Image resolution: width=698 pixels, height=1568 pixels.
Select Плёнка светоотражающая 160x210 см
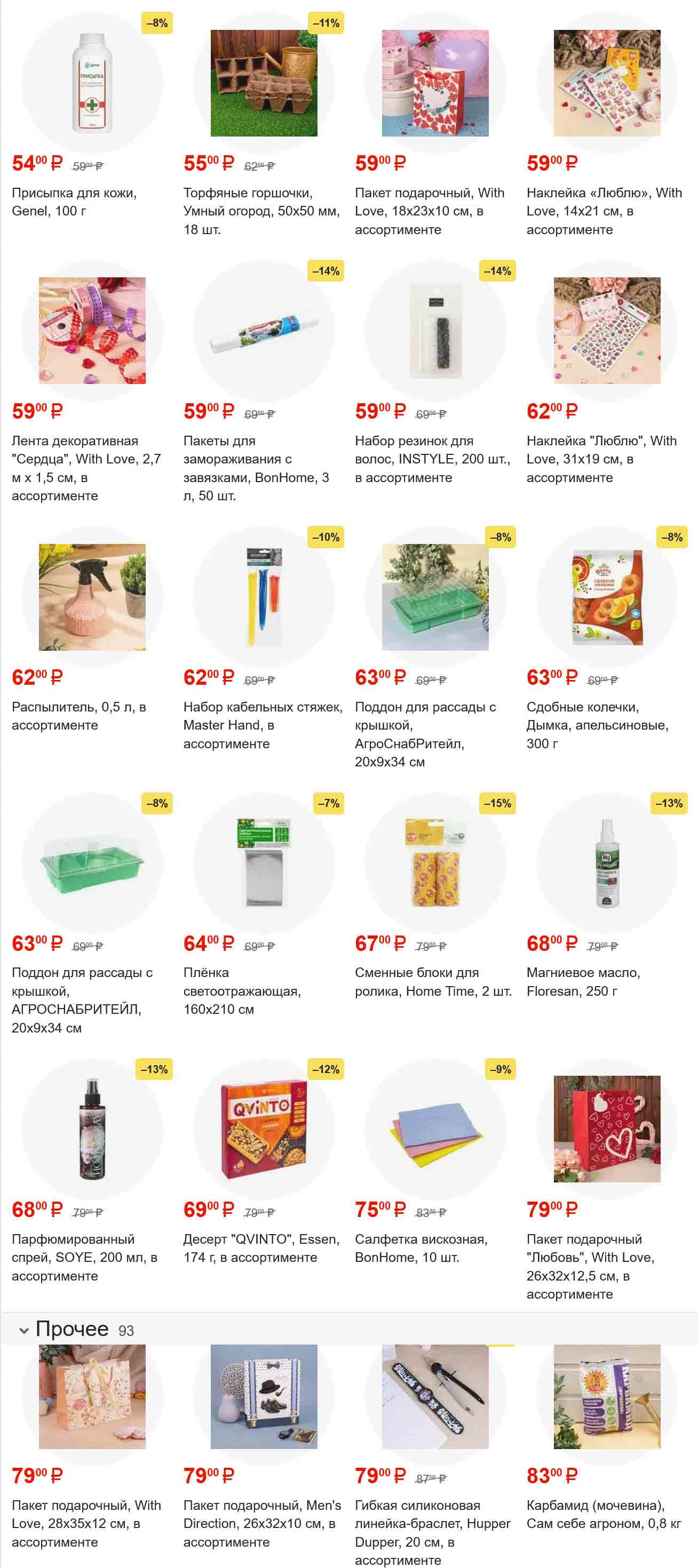click(264, 862)
